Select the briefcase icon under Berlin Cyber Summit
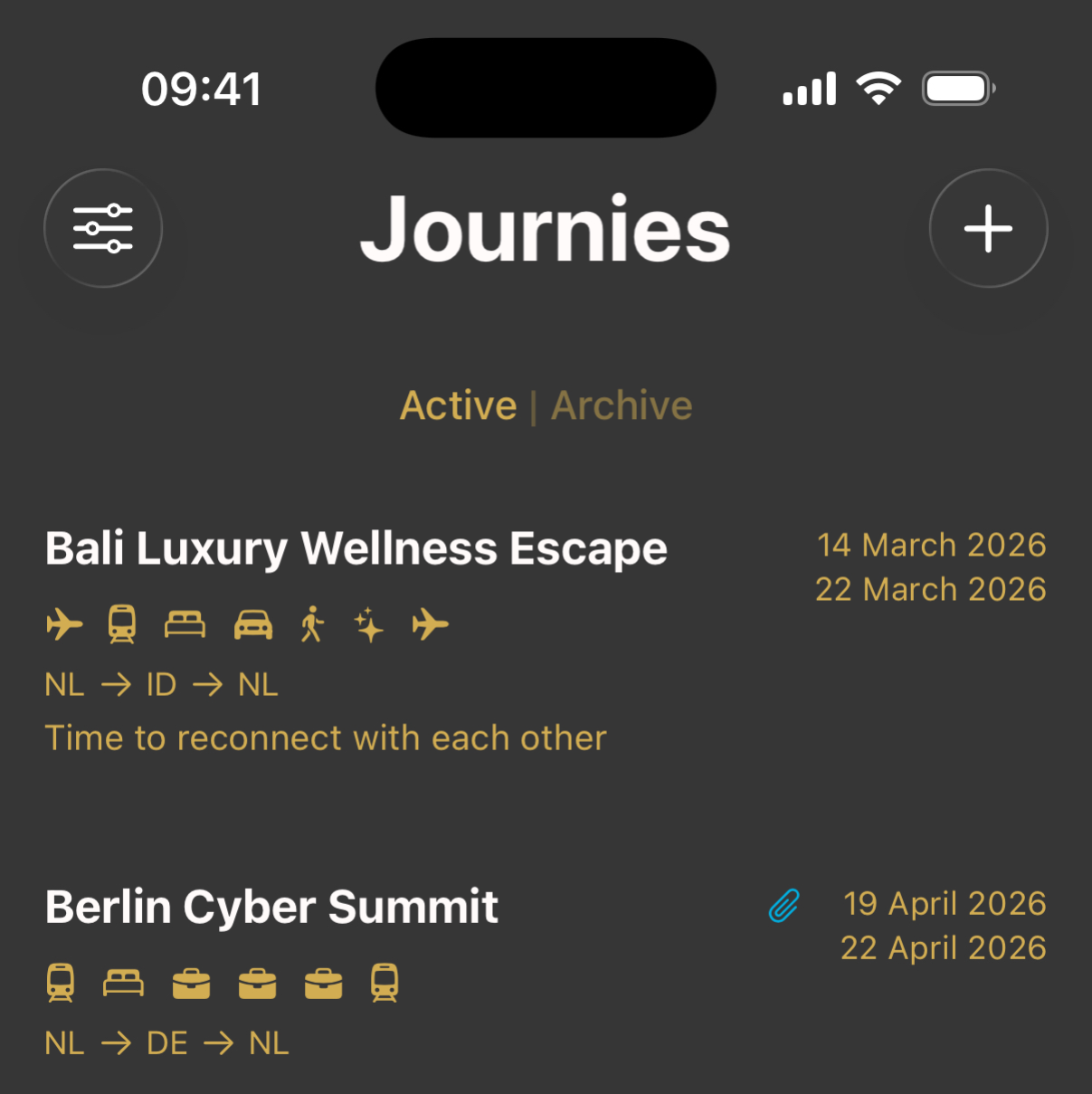Viewport: 1092px width, 1094px height. pos(193,982)
